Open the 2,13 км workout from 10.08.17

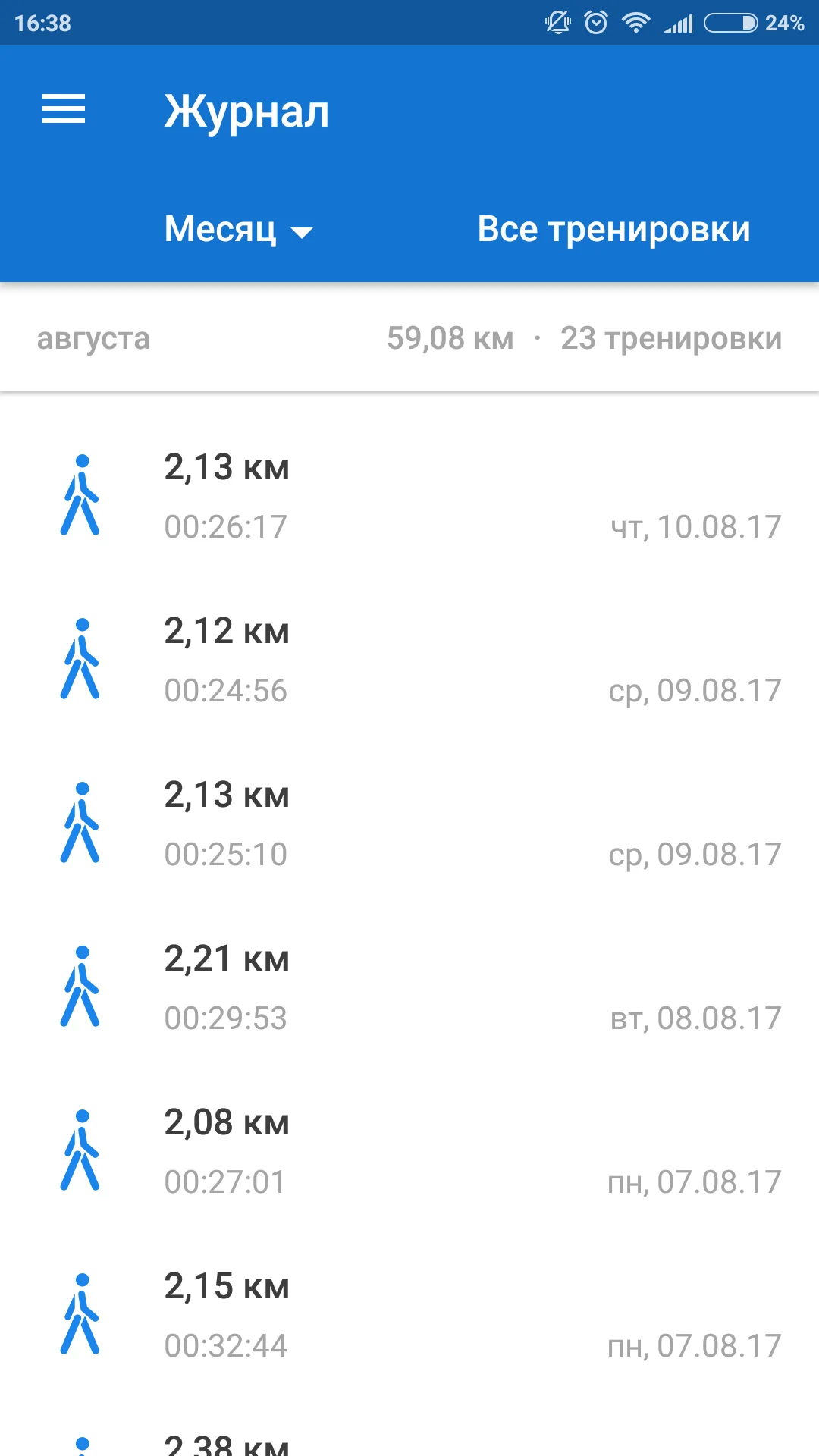pyautogui.click(x=409, y=496)
